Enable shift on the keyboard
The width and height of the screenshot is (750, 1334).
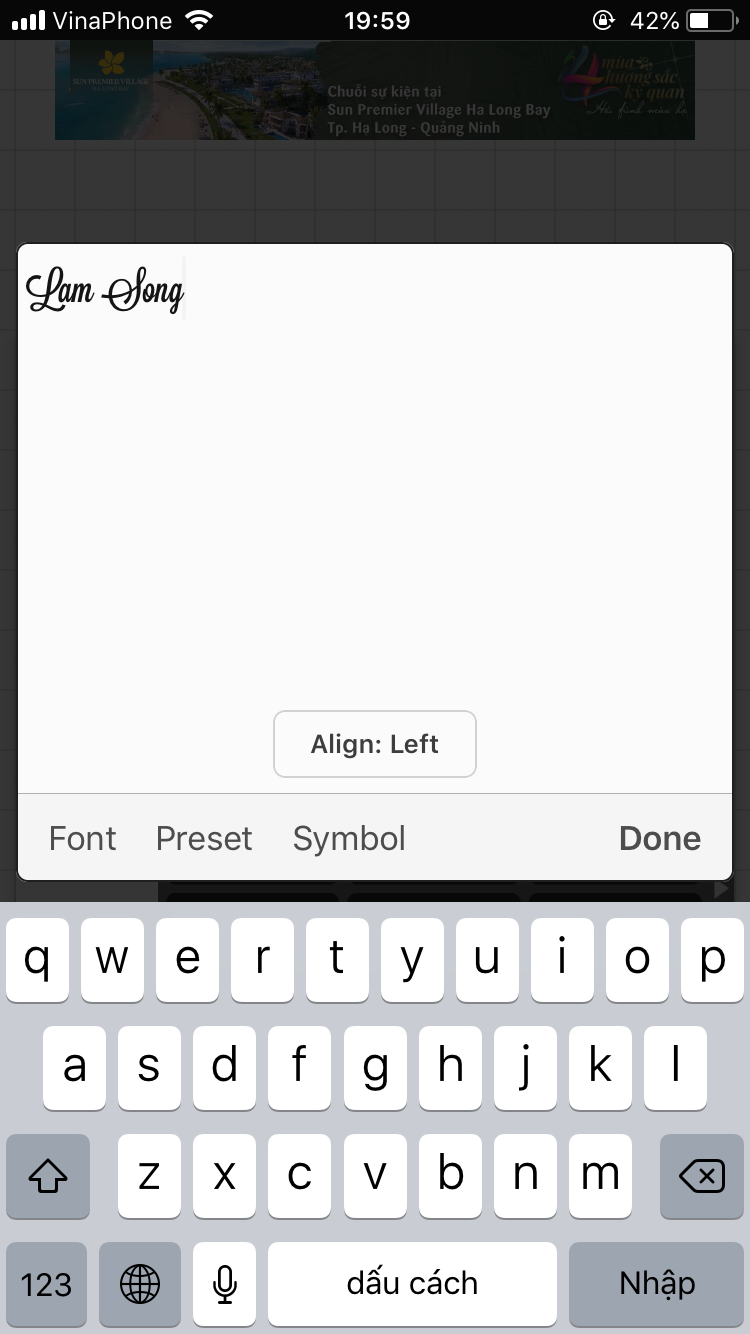point(48,1176)
